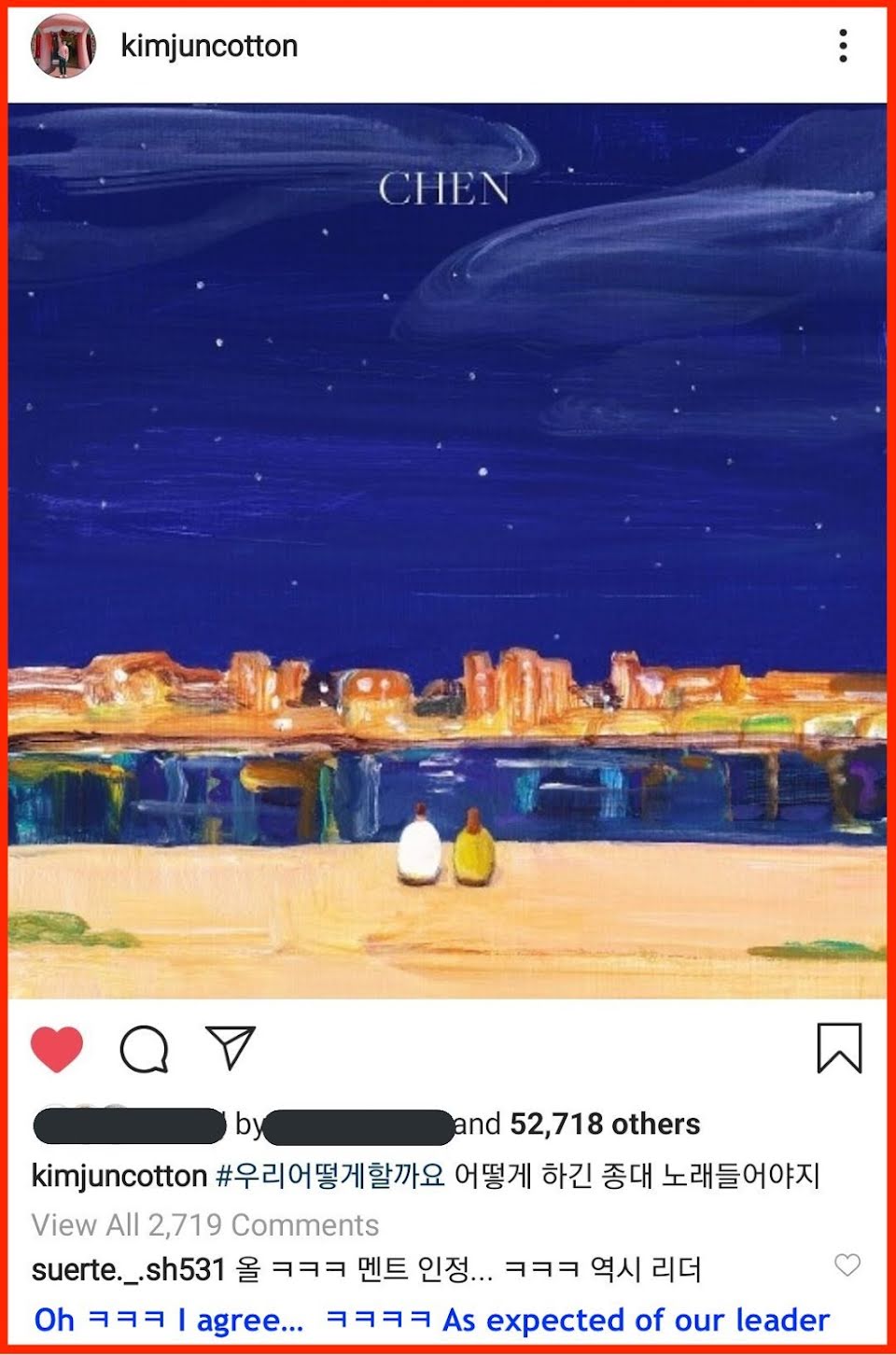Screen dimensions: 896x1355
Task: Bookmark this post
Action: (x=839, y=1048)
